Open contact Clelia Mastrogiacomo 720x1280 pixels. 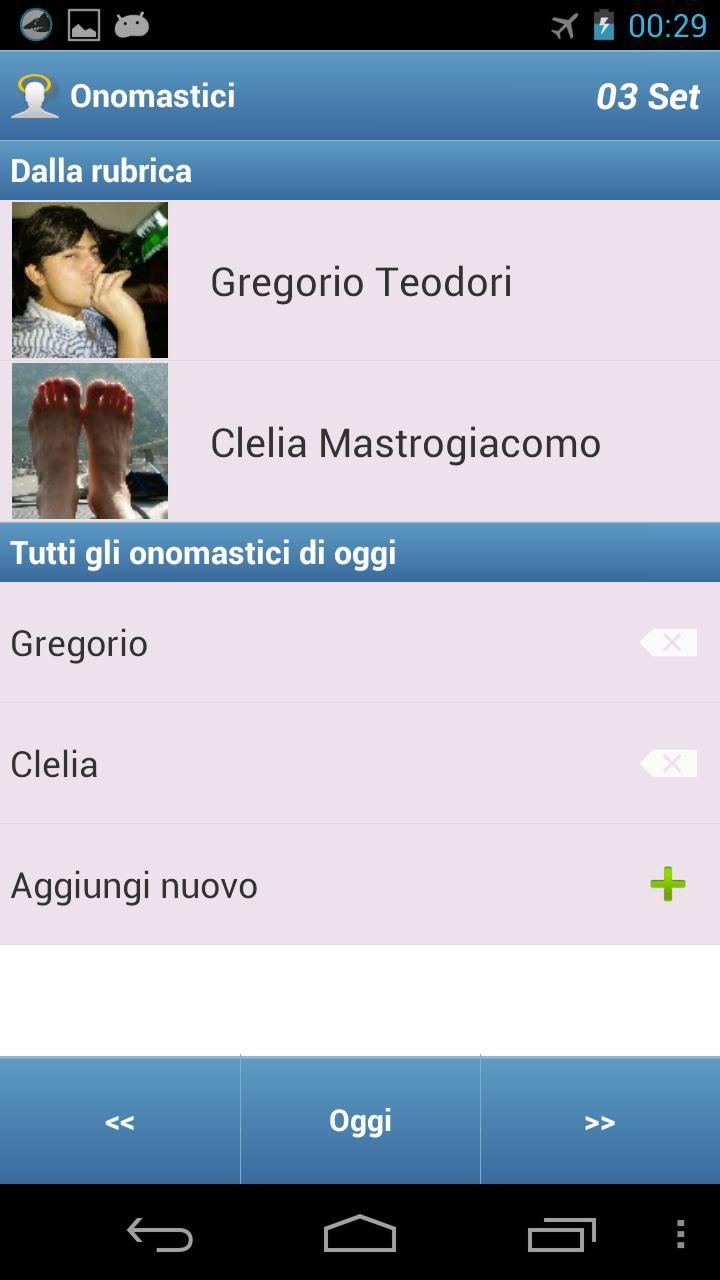click(x=360, y=442)
